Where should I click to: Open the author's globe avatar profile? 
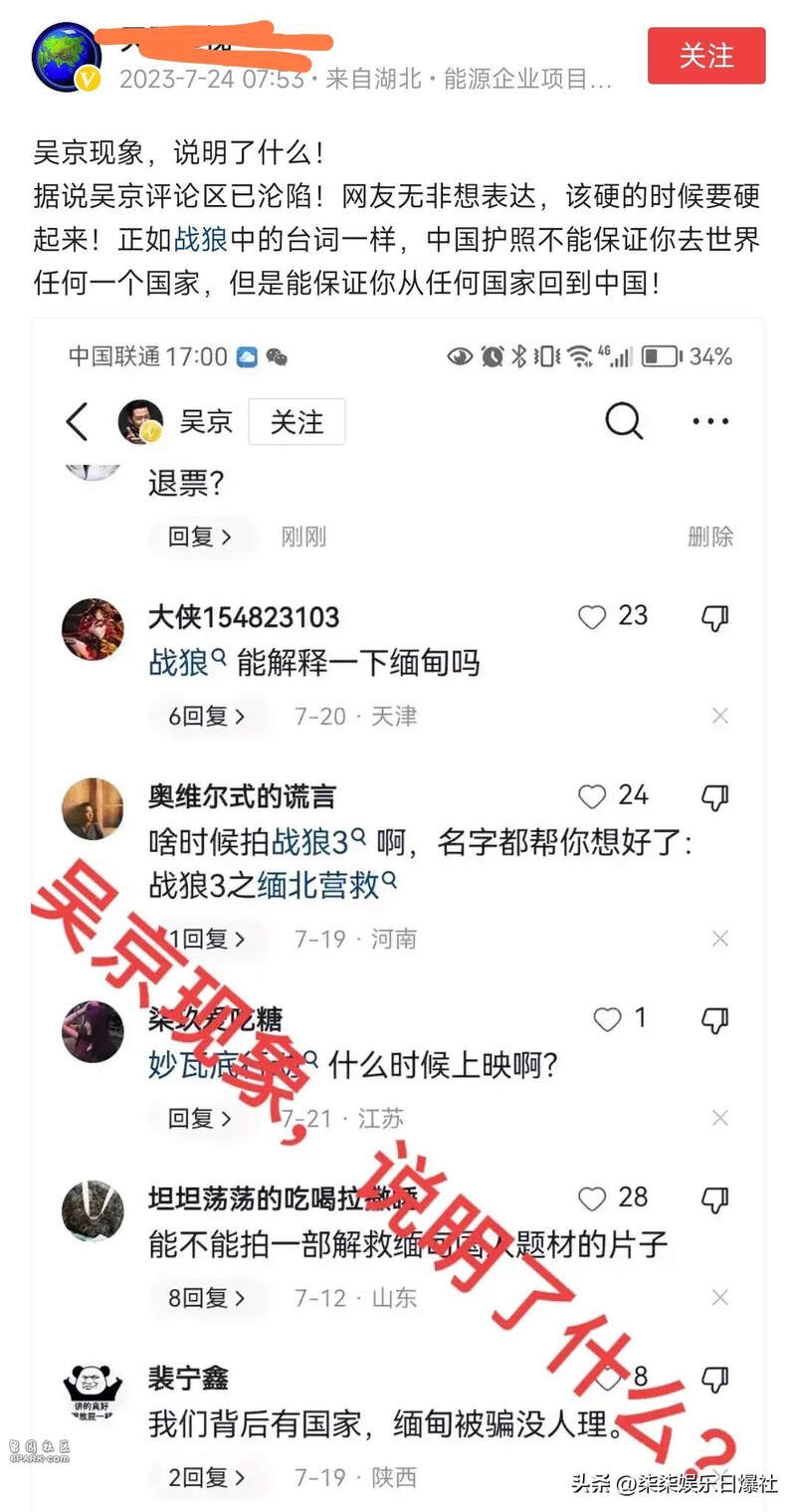click(x=66, y=57)
